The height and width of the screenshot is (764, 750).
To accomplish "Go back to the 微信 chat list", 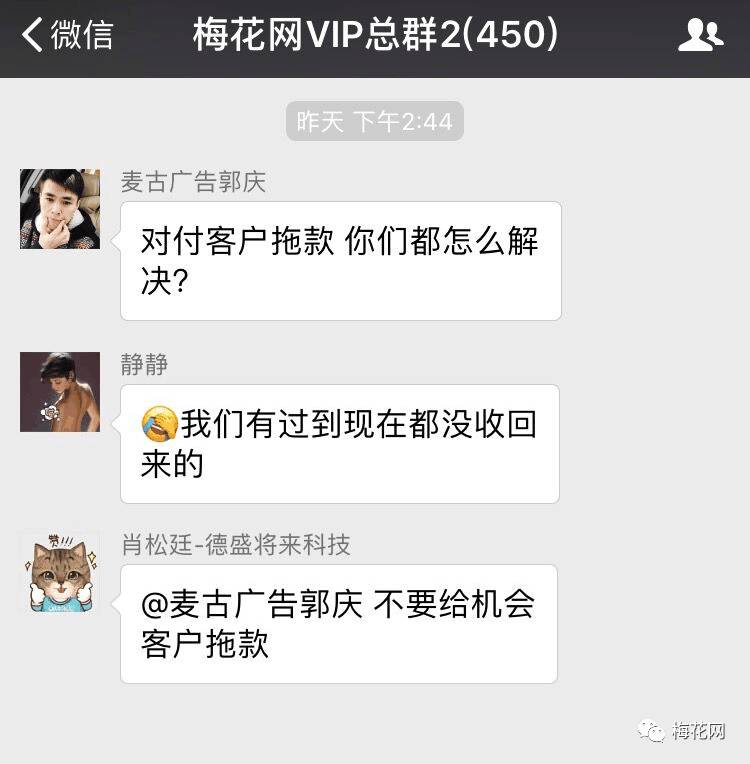I will pyautogui.click(x=68, y=36).
